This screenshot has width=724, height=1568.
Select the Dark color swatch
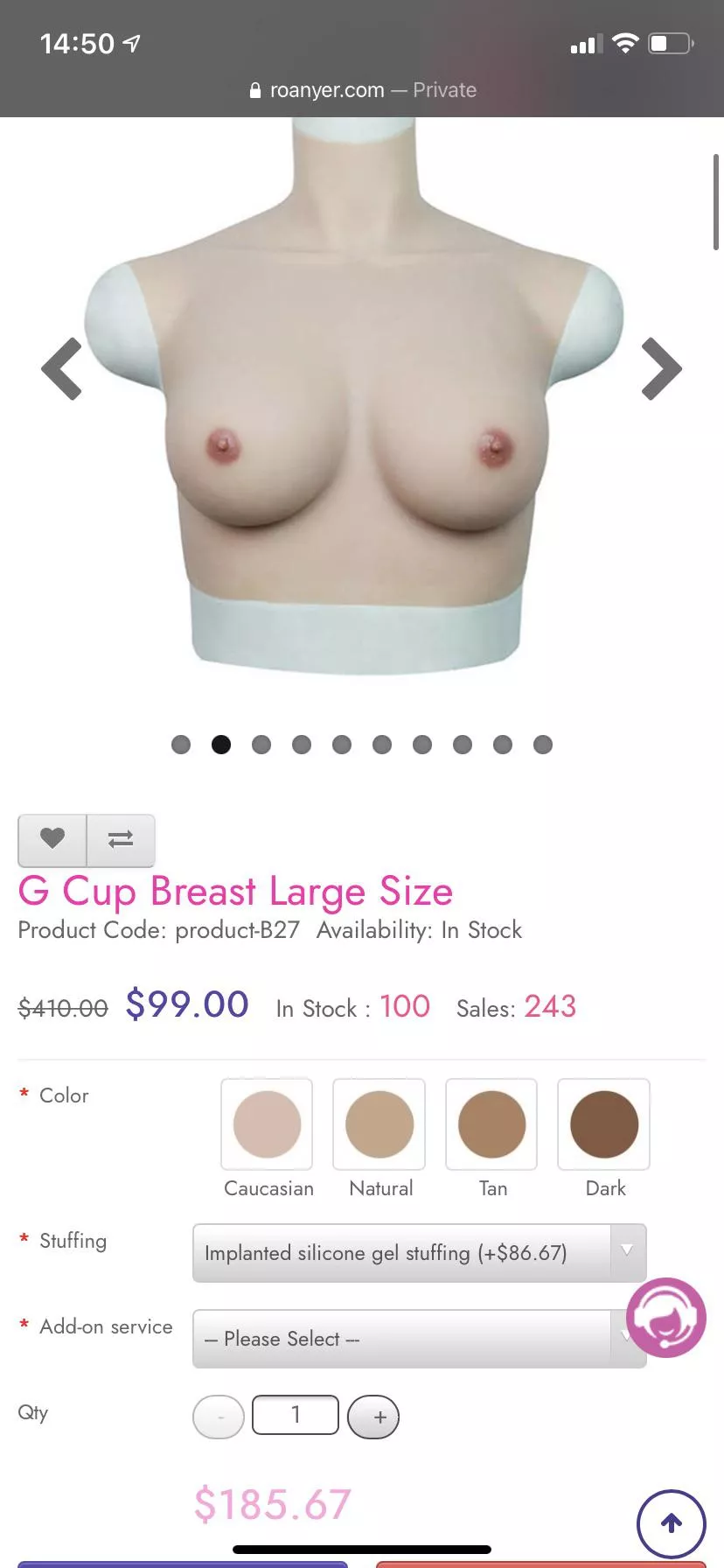pos(604,1124)
